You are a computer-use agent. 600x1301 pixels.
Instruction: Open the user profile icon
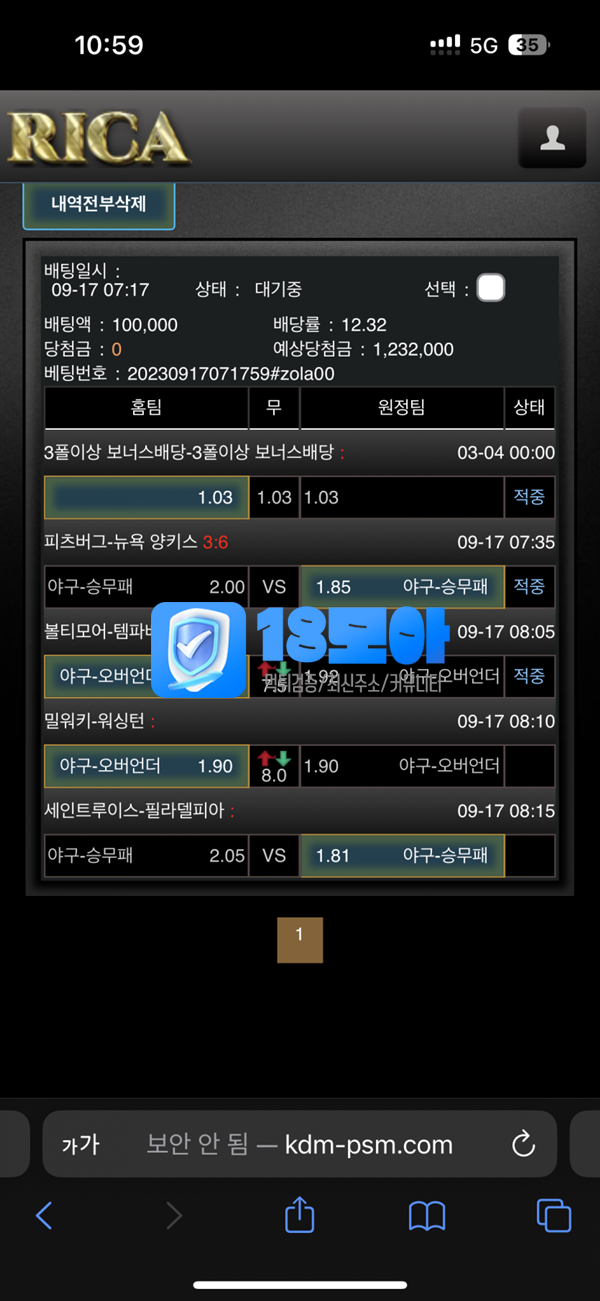tap(551, 138)
